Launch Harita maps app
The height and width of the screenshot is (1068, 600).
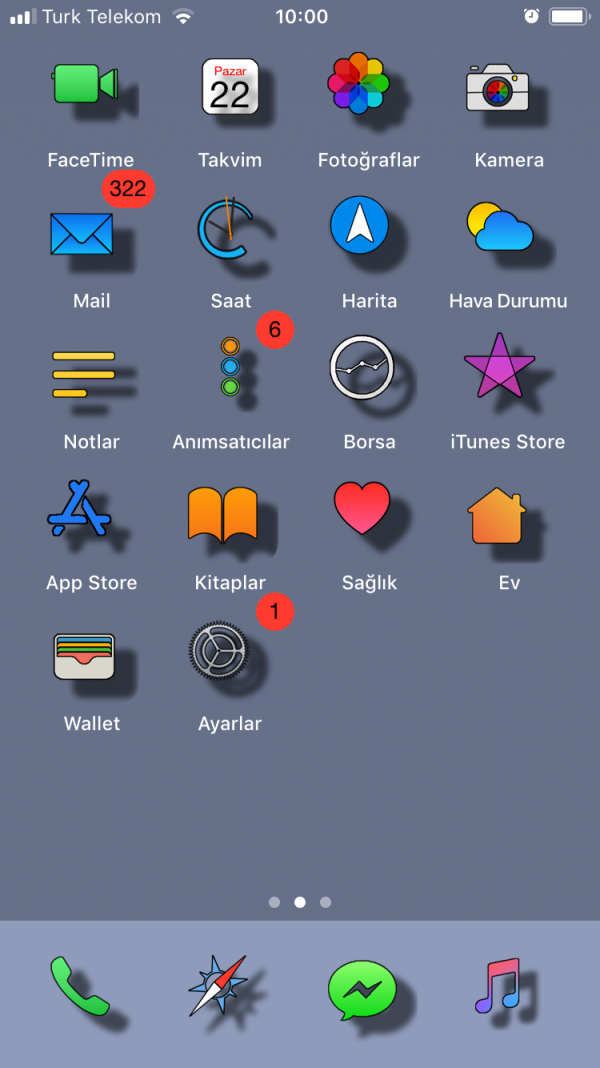tap(359, 226)
